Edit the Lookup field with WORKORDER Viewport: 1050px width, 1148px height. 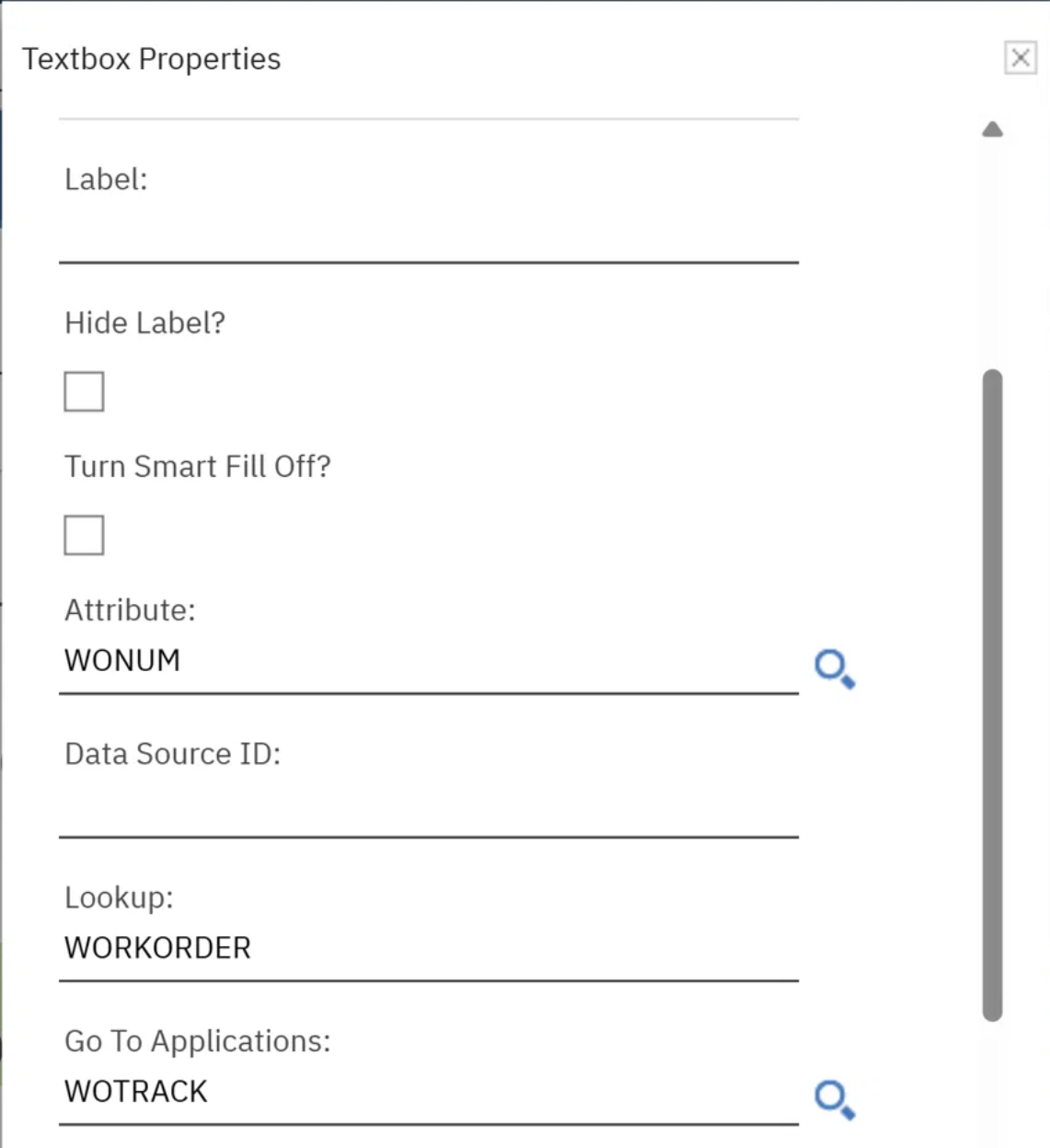pyautogui.click(x=429, y=952)
